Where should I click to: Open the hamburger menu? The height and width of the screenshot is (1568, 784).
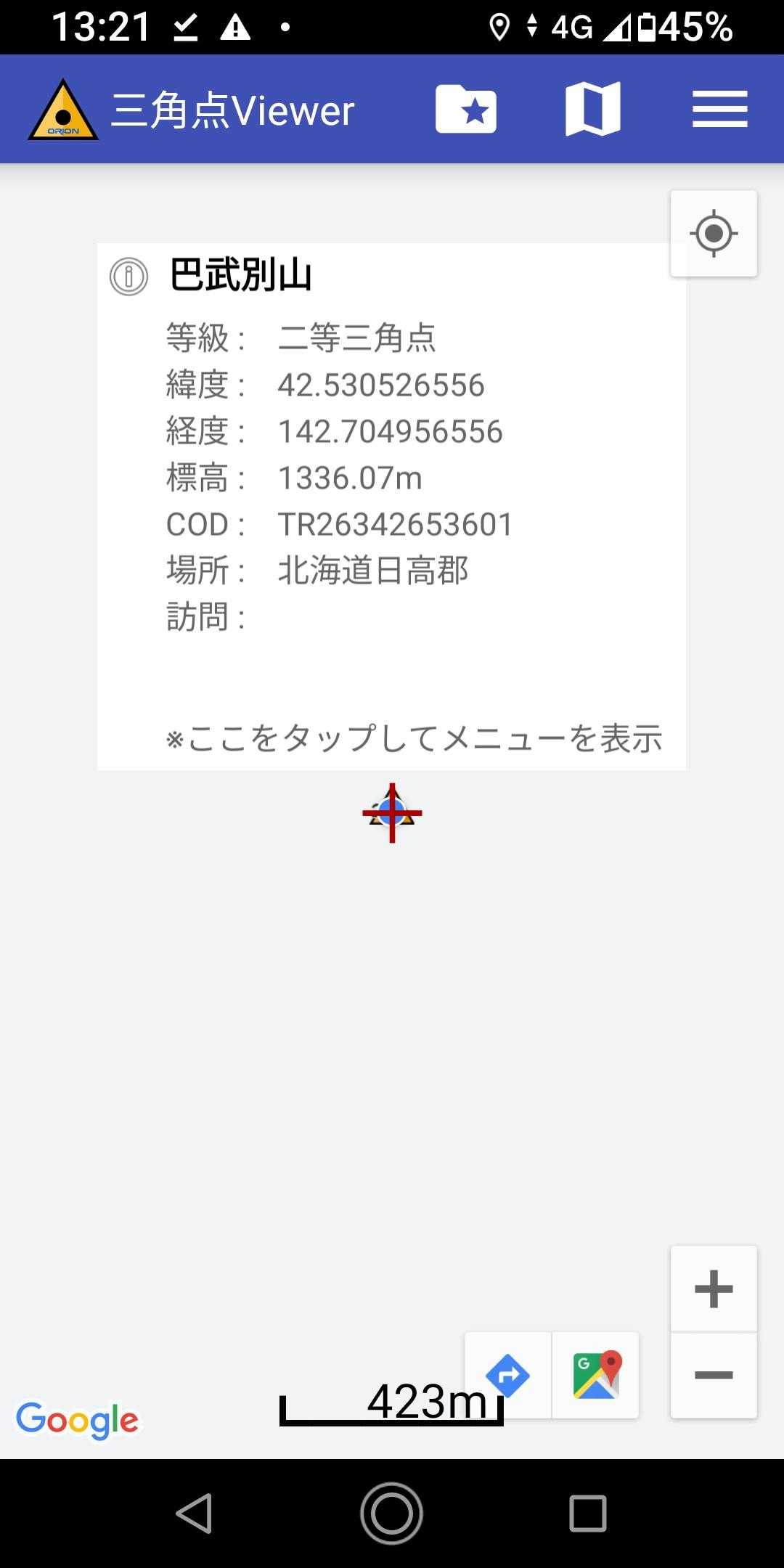pyautogui.click(x=719, y=110)
